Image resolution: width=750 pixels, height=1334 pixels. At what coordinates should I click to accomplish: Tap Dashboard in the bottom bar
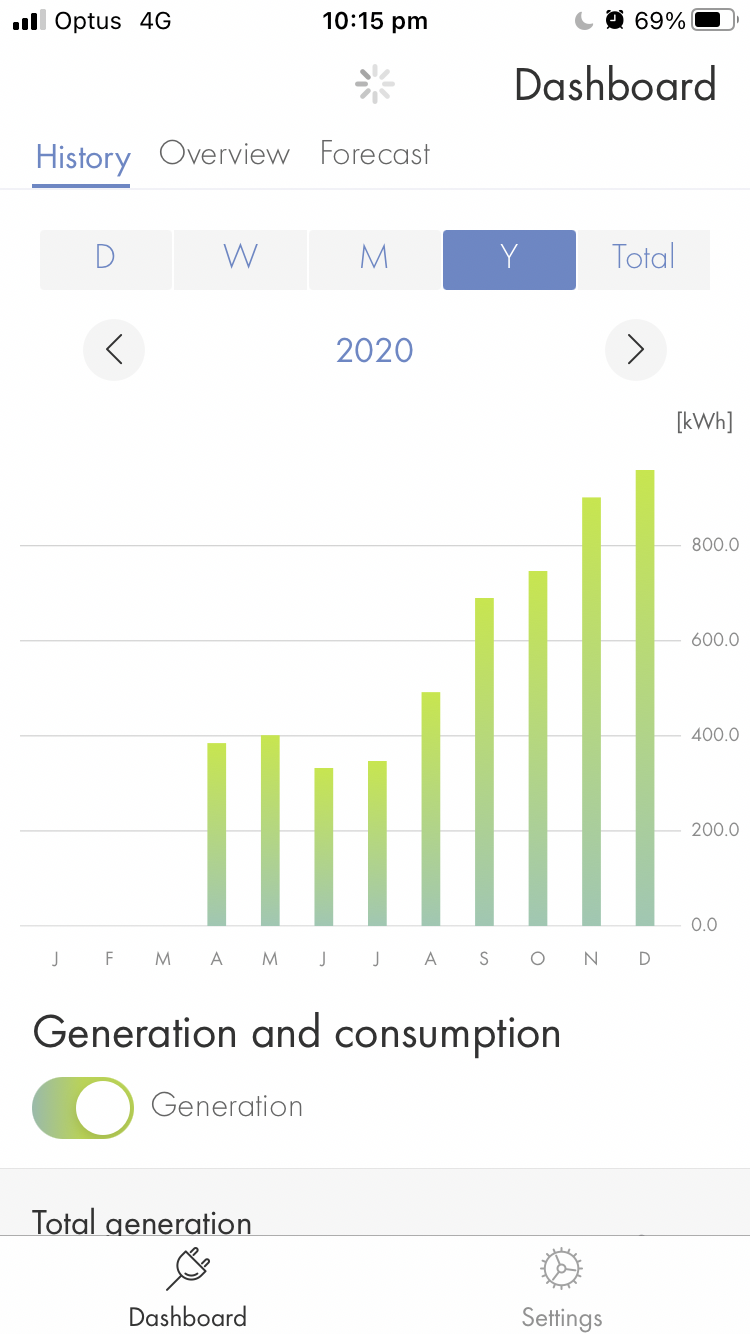tap(187, 1288)
